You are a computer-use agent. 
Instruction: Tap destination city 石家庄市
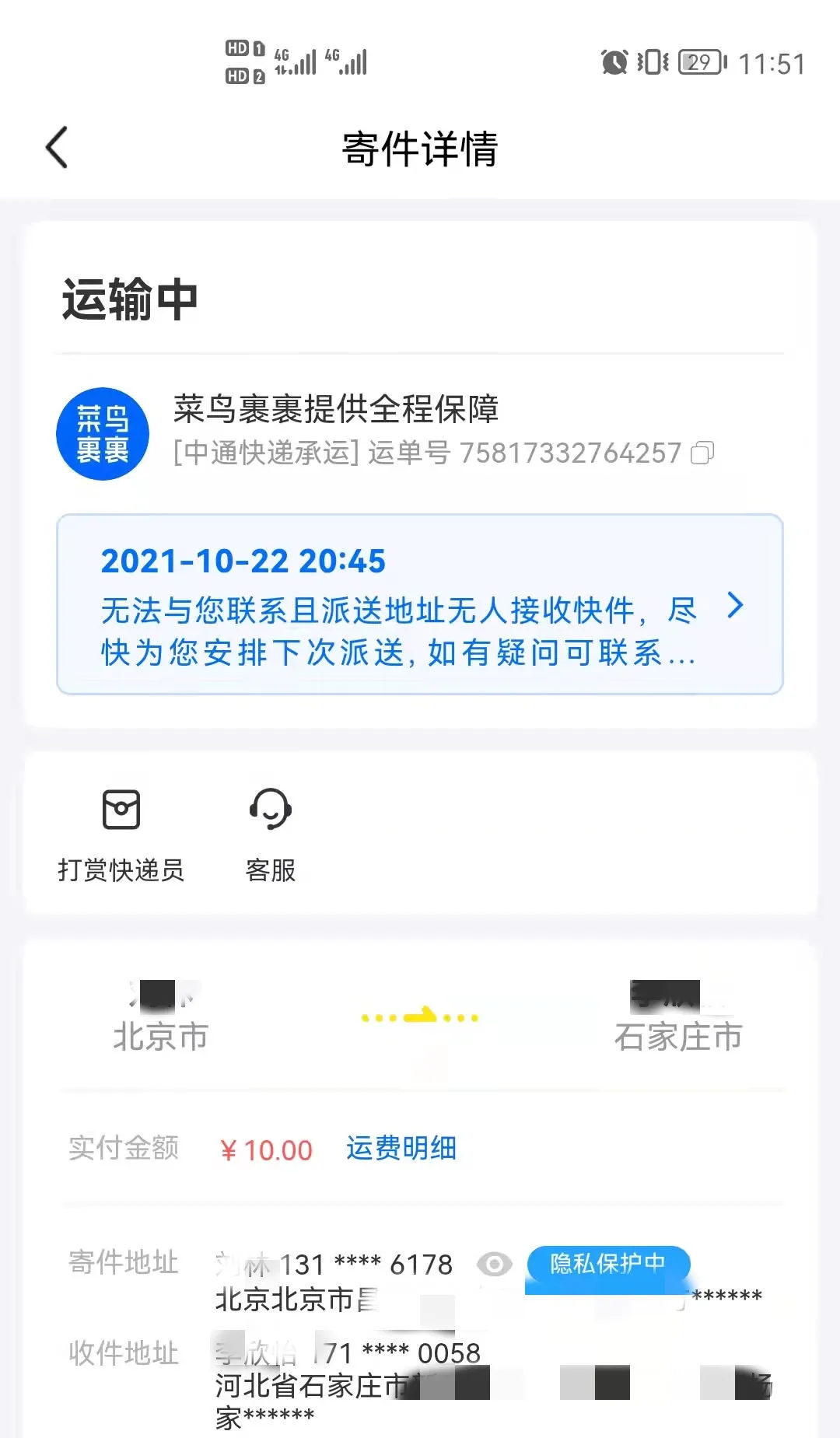(x=679, y=1034)
